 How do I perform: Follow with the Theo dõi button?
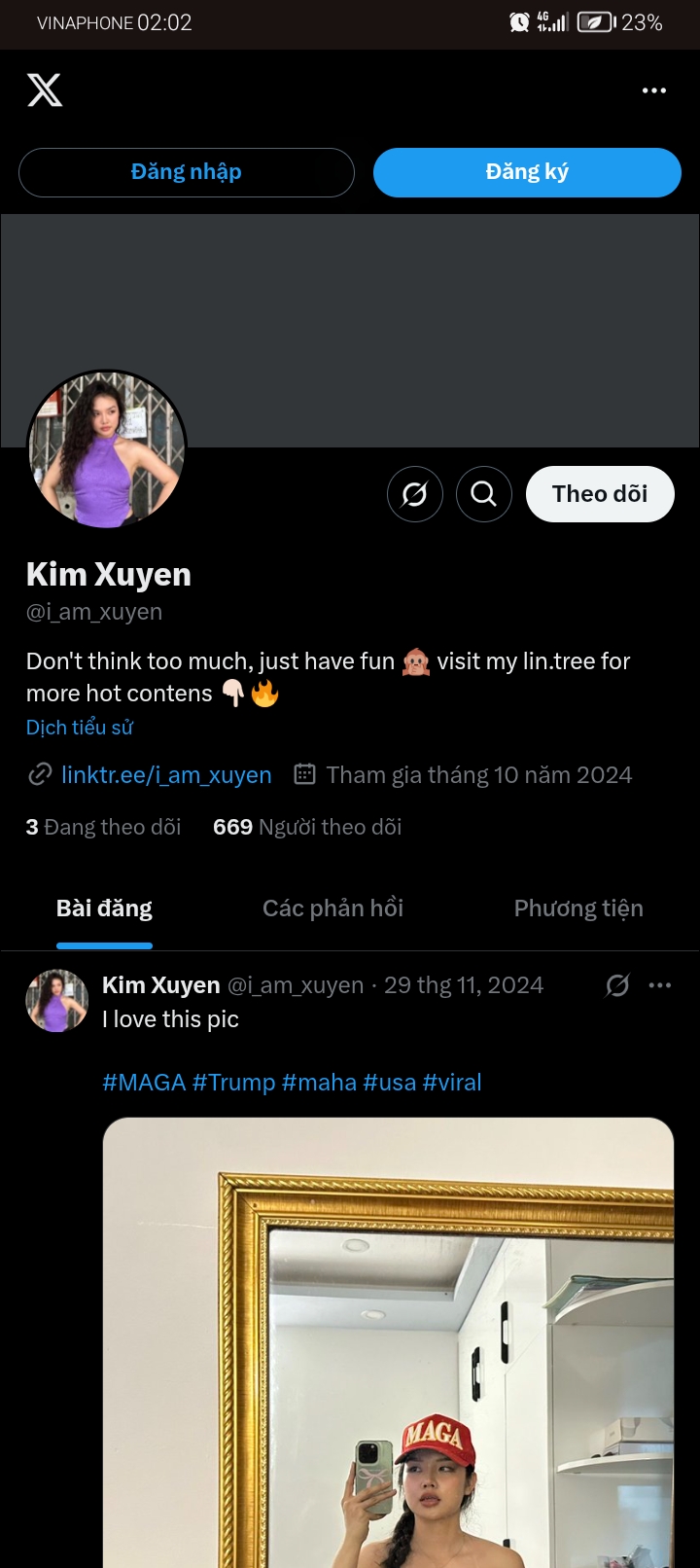click(600, 494)
